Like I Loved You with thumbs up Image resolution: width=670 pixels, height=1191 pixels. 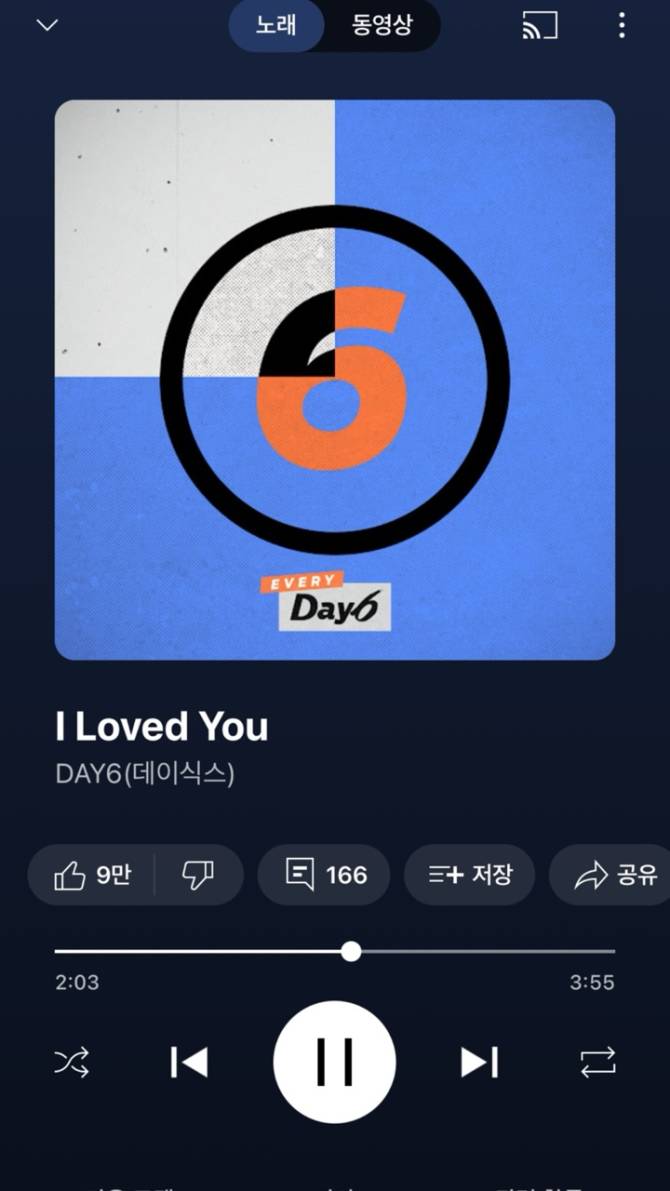93,875
